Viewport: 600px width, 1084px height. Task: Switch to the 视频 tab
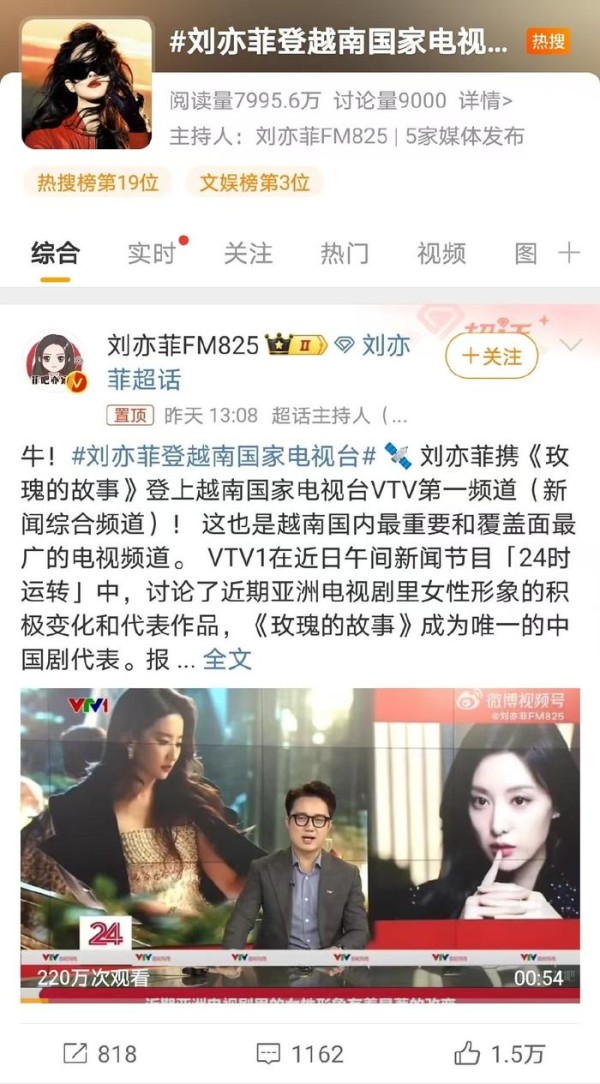[441, 254]
